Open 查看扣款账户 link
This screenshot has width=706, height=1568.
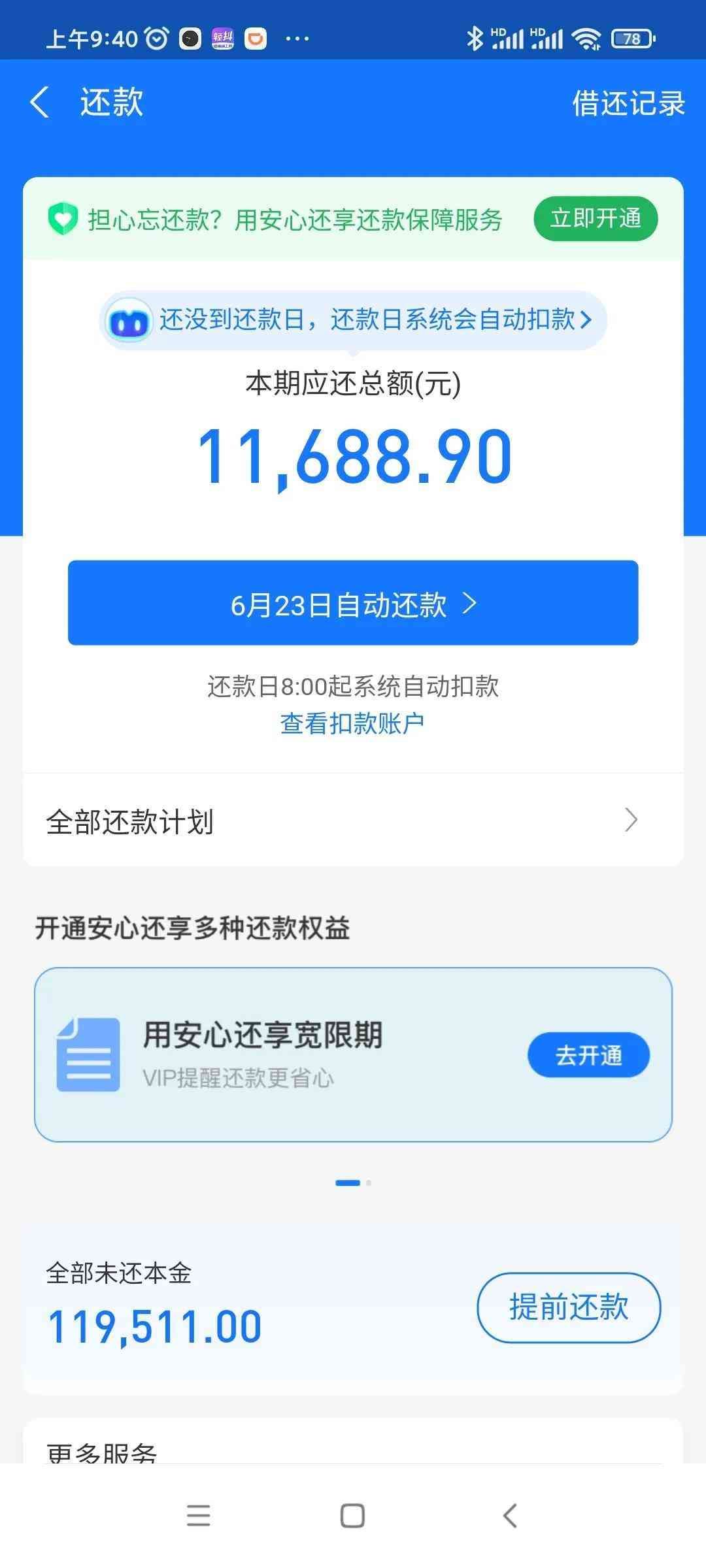click(x=352, y=723)
